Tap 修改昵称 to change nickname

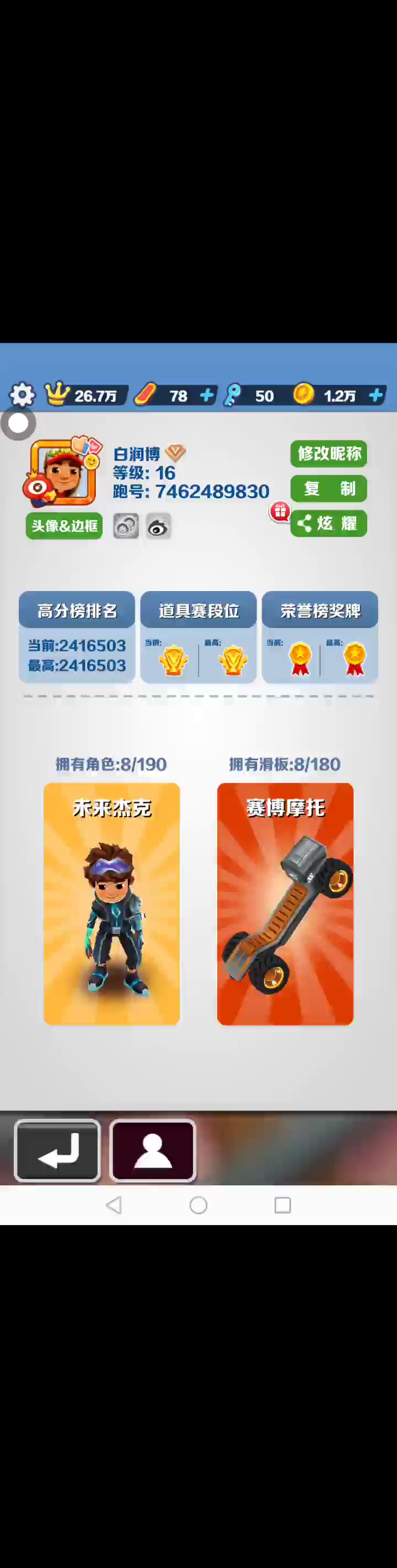[329, 454]
